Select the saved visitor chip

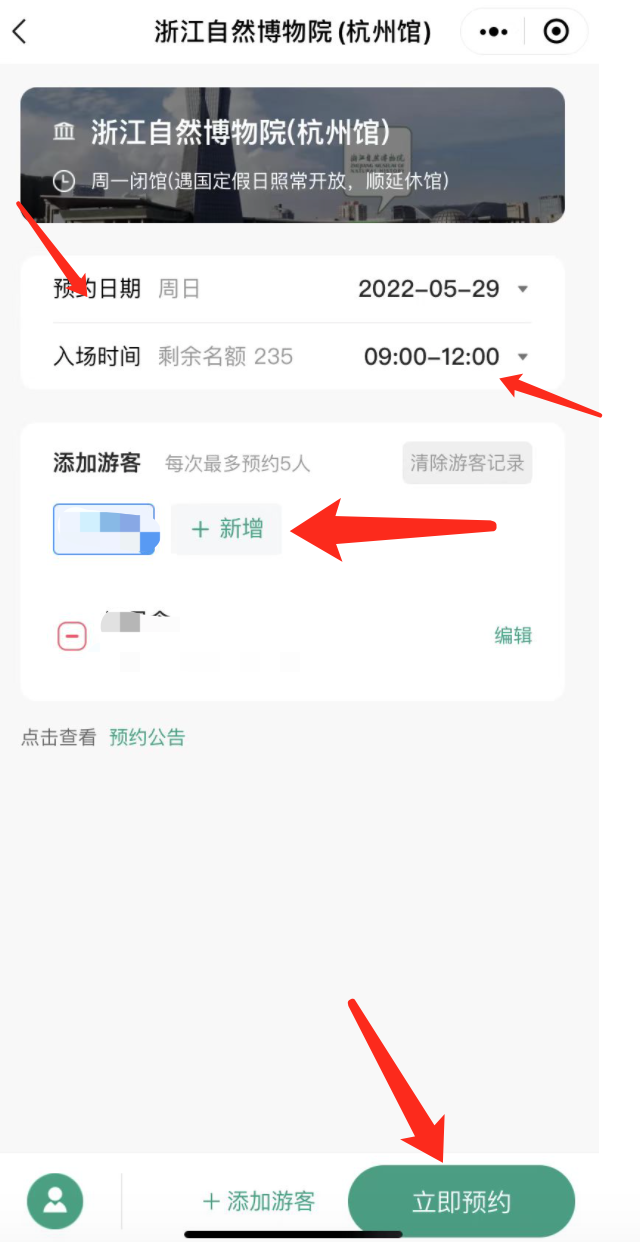pos(104,529)
